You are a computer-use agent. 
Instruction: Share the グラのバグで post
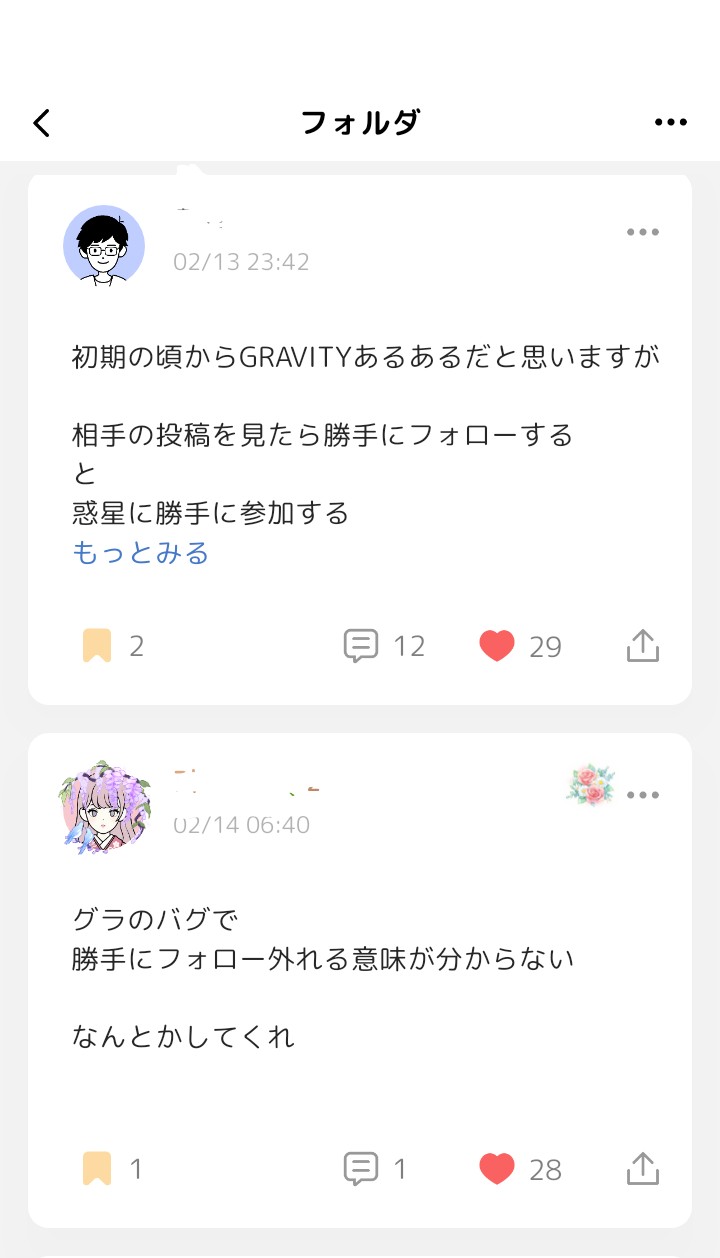643,1169
